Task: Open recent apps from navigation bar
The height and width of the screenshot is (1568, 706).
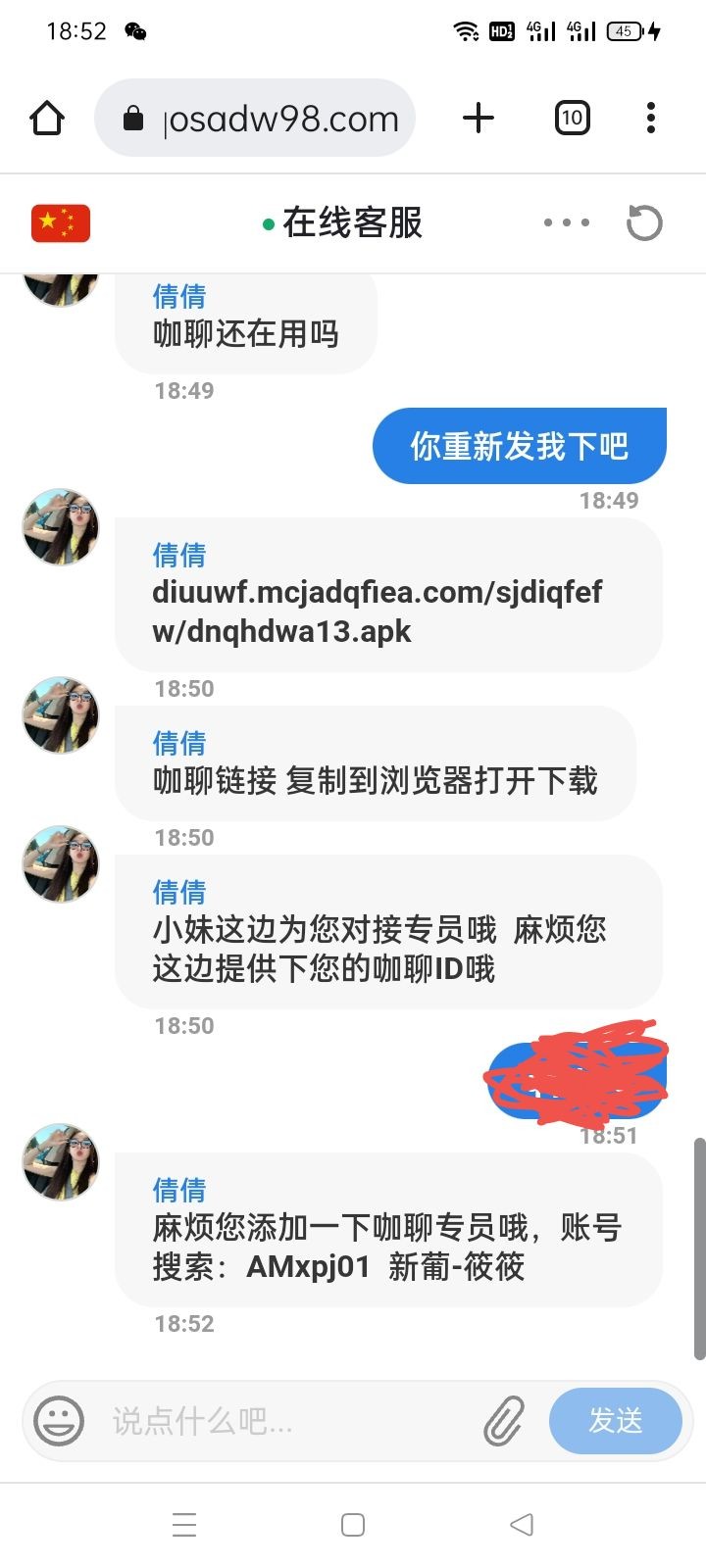Action: 184,1525
